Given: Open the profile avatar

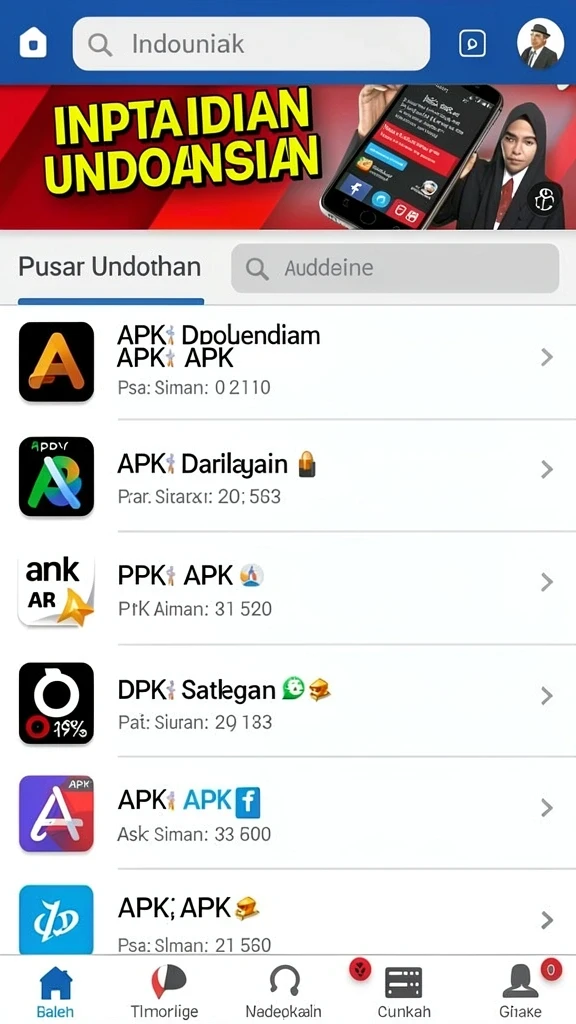Looking at the screenshot, I should (540, 44).
